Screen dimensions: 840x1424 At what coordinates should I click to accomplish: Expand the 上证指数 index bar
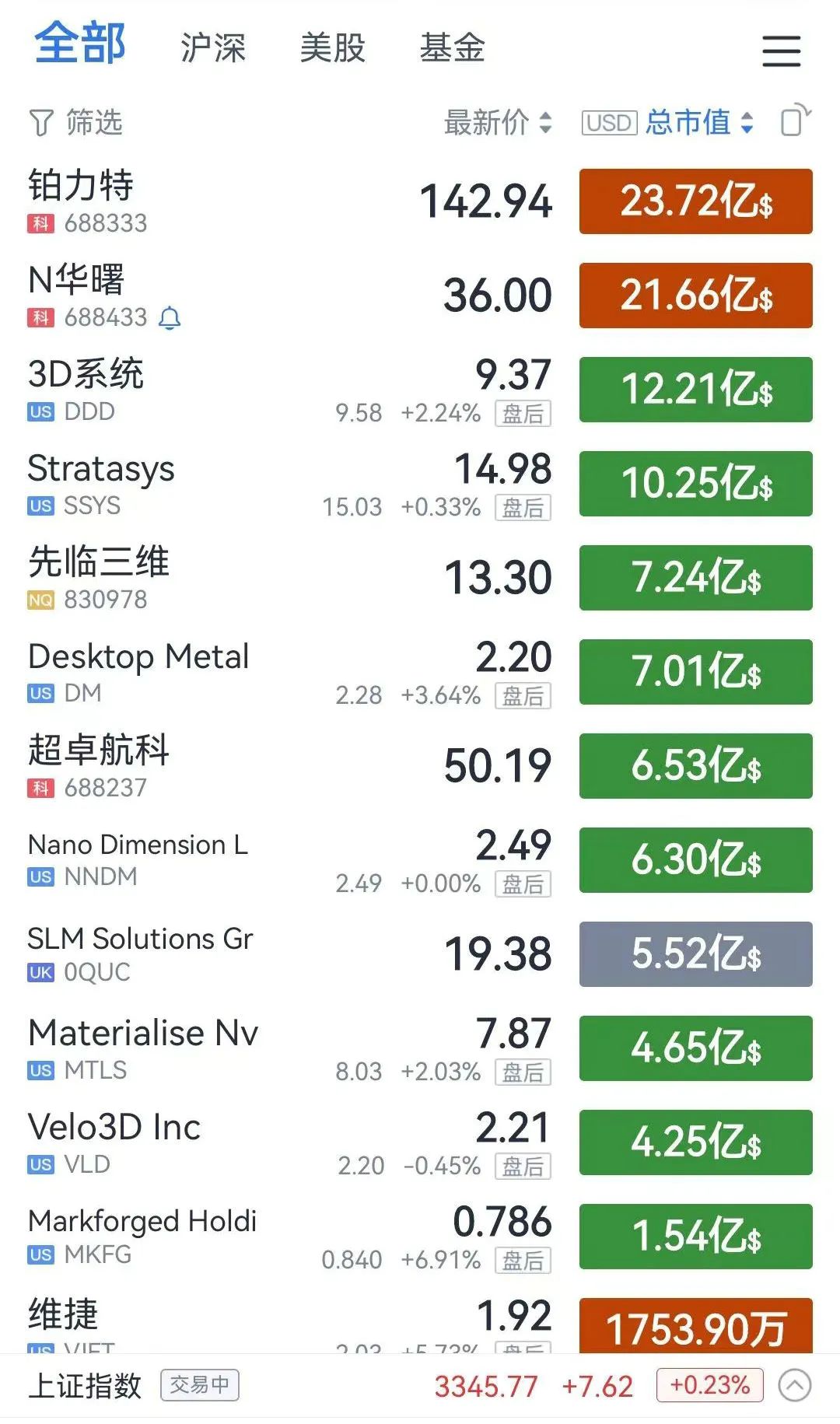point(795,1385)
